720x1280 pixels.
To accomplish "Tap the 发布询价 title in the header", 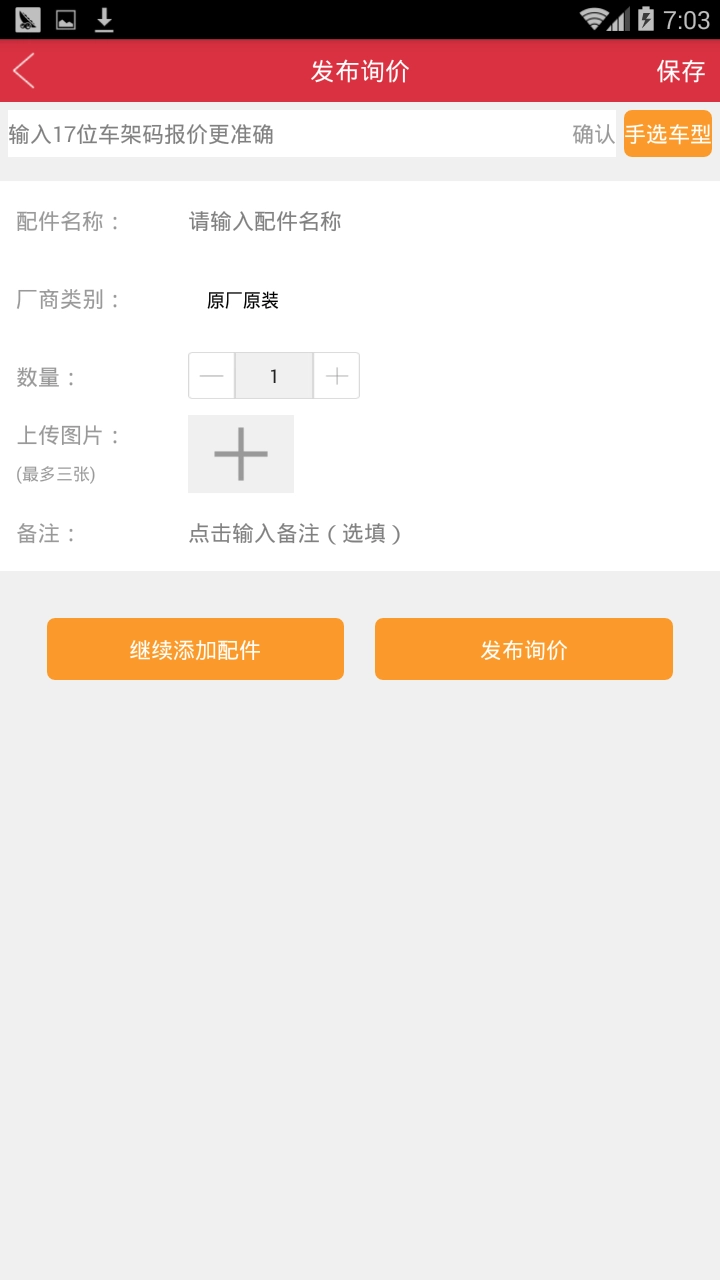I will click(360, 70).
